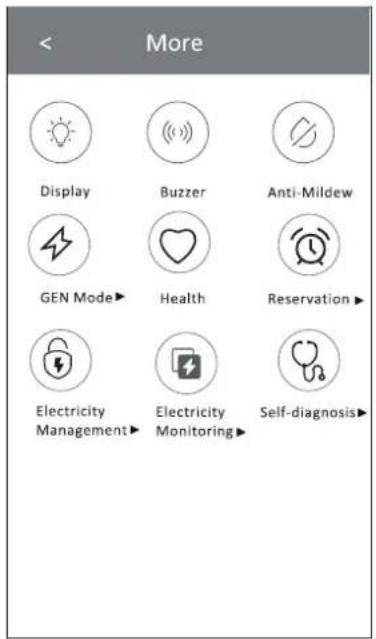Go back from the More screen

46,43
